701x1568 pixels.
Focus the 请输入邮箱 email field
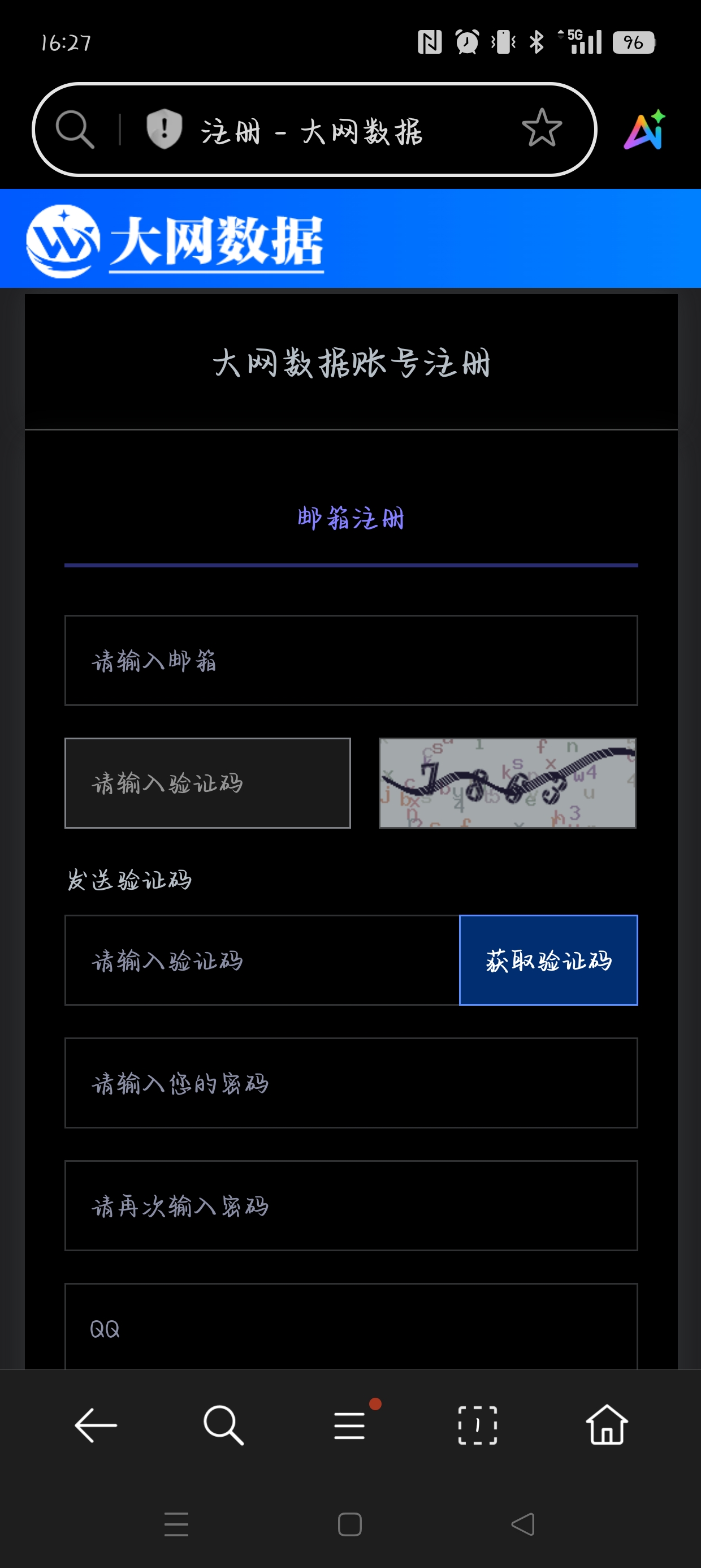tap(350, 661)
